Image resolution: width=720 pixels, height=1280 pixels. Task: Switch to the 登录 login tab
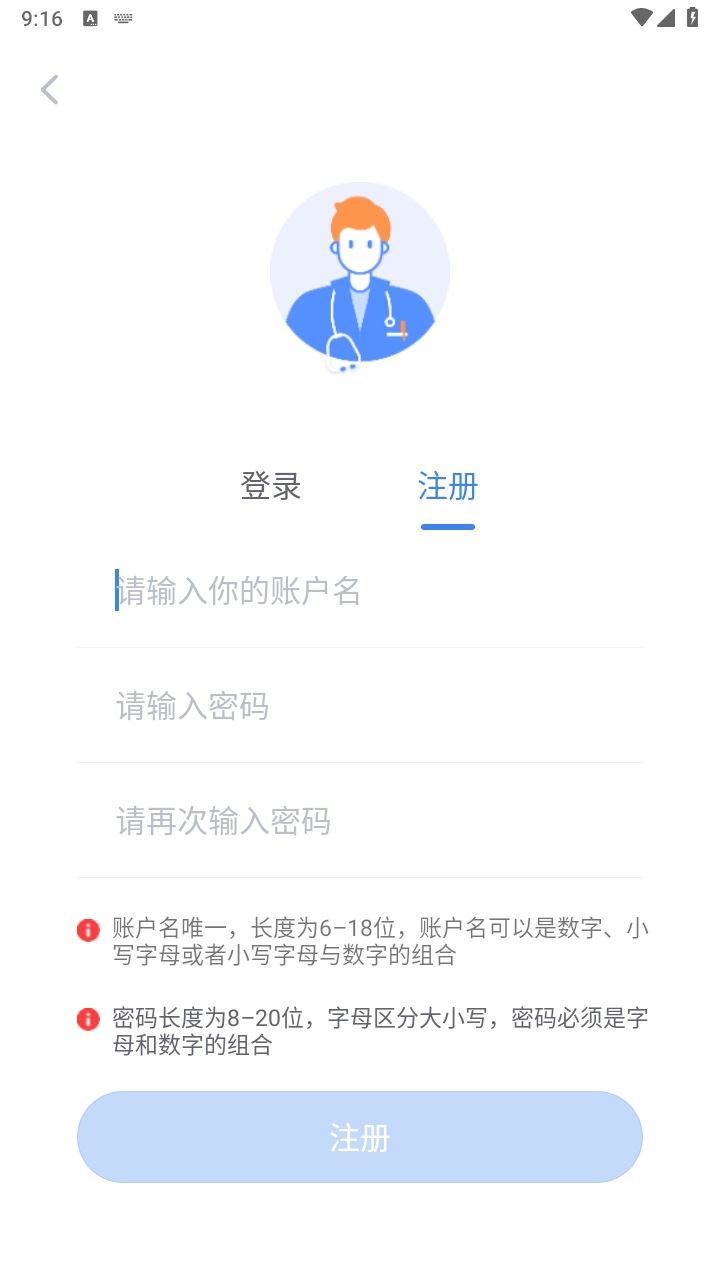pyautogui.click(x=269, y=486)
